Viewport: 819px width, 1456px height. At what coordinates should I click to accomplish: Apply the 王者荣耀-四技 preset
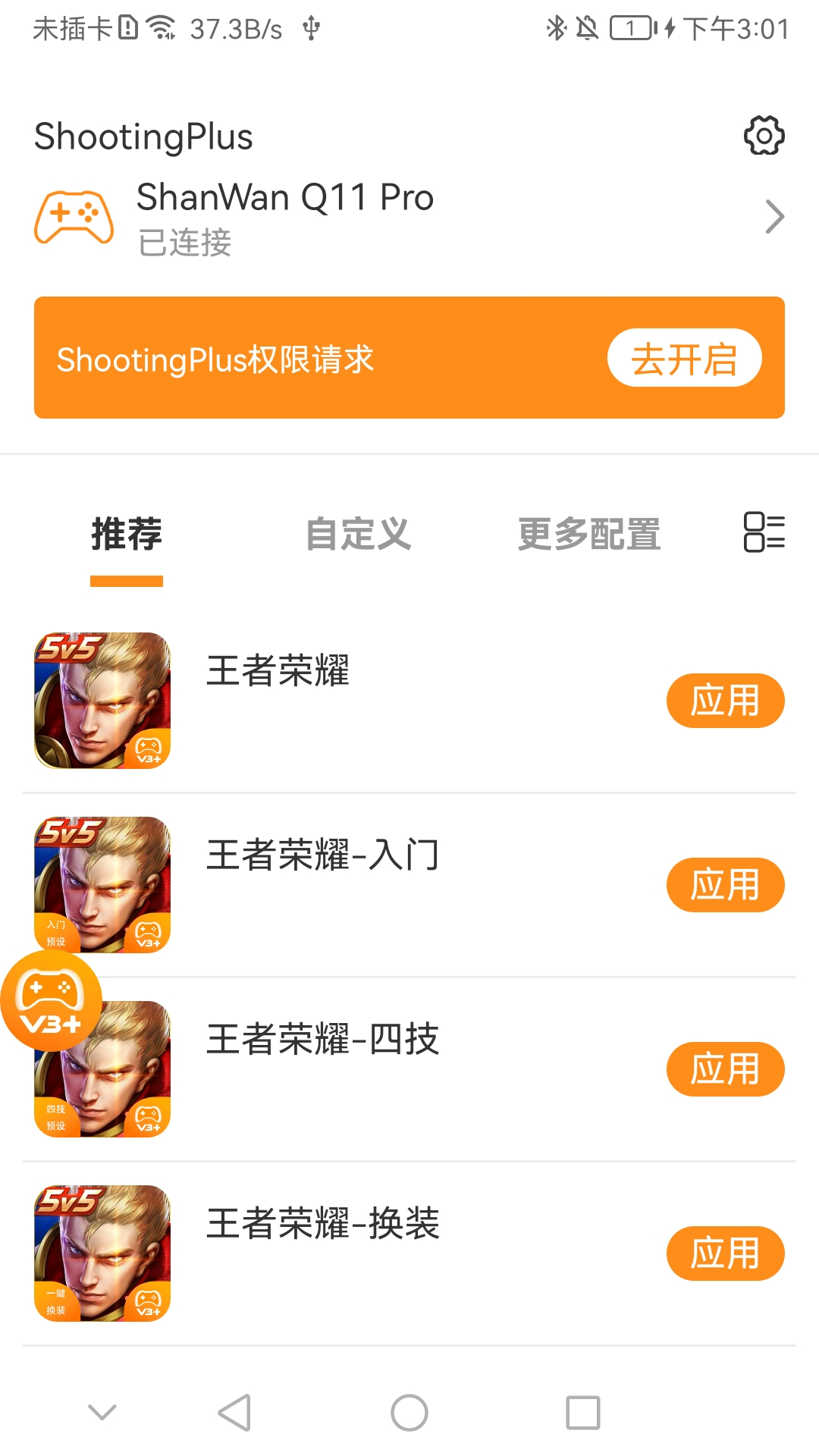click(x=725, y=1069)
